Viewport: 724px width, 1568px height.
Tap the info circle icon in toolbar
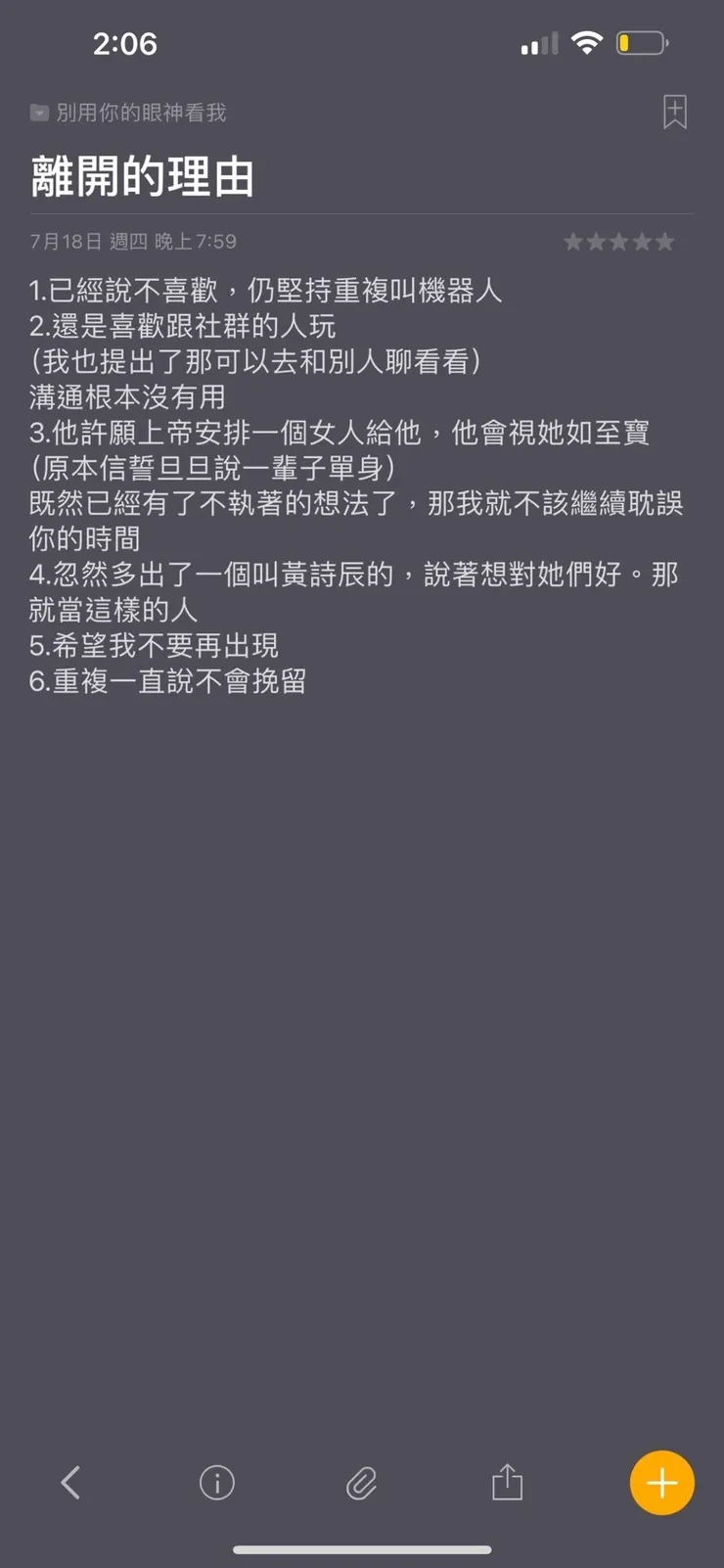(217, 1483)
